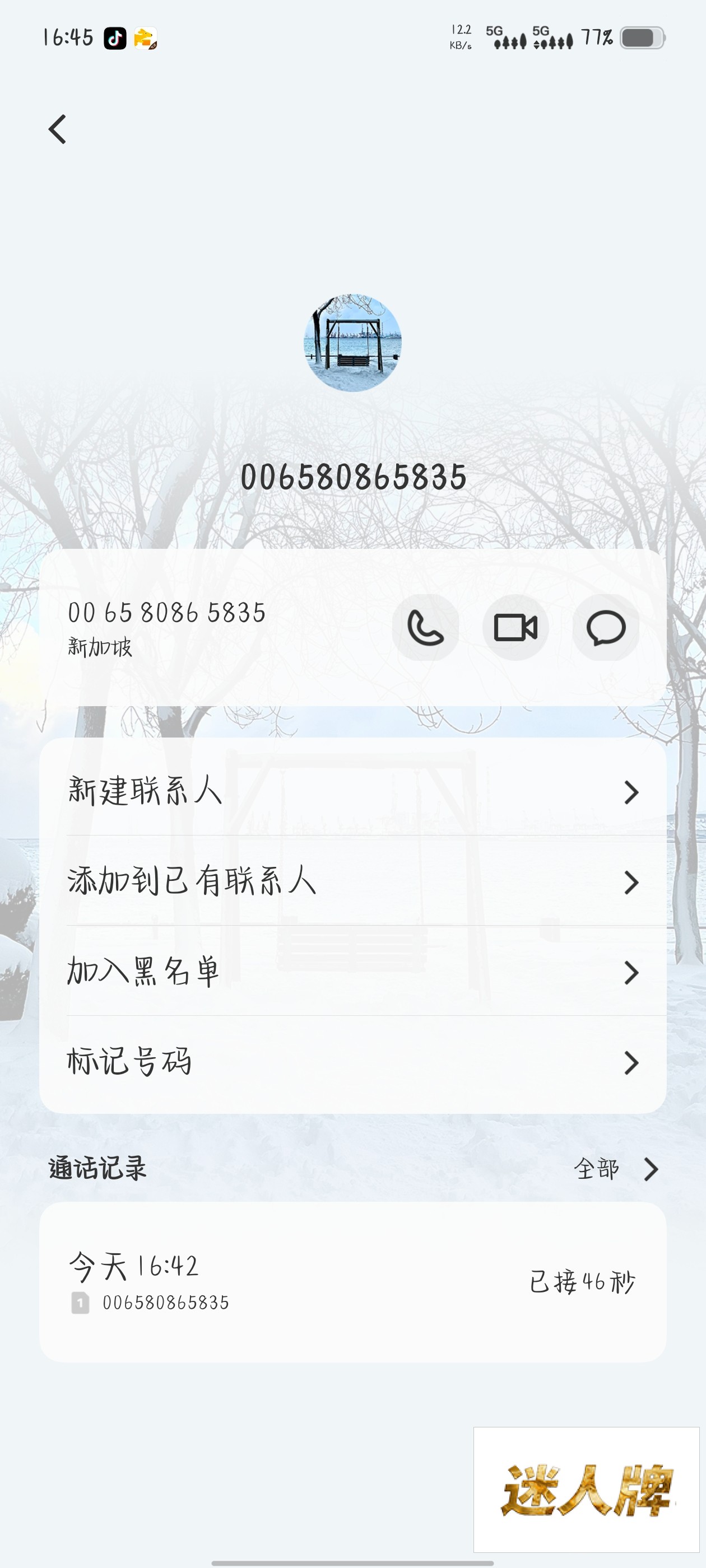Open 新建联系人 to create a contact

(x=352, y=791)
